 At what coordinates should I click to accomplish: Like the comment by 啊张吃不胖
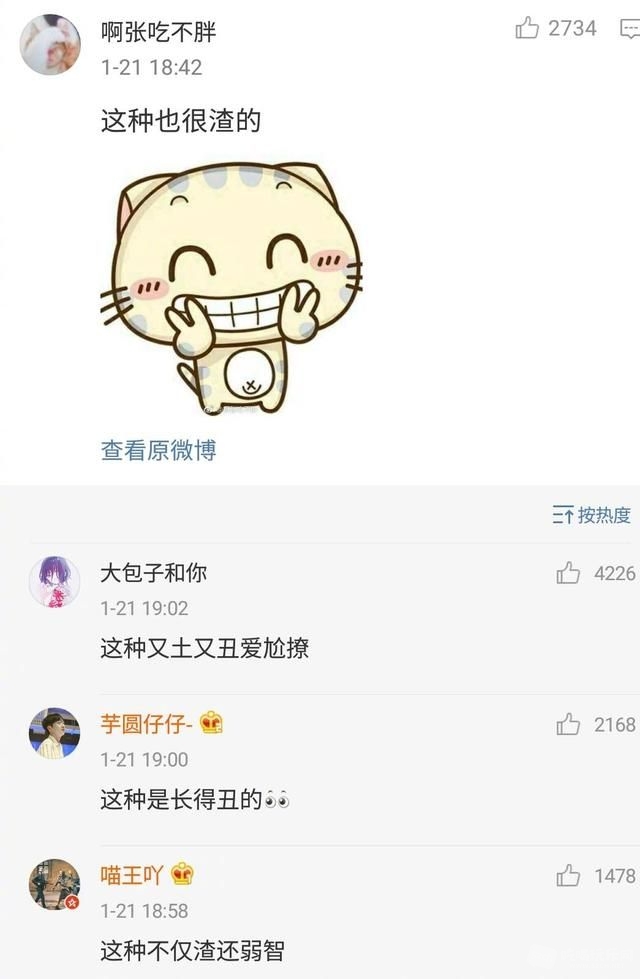(528, 29)
